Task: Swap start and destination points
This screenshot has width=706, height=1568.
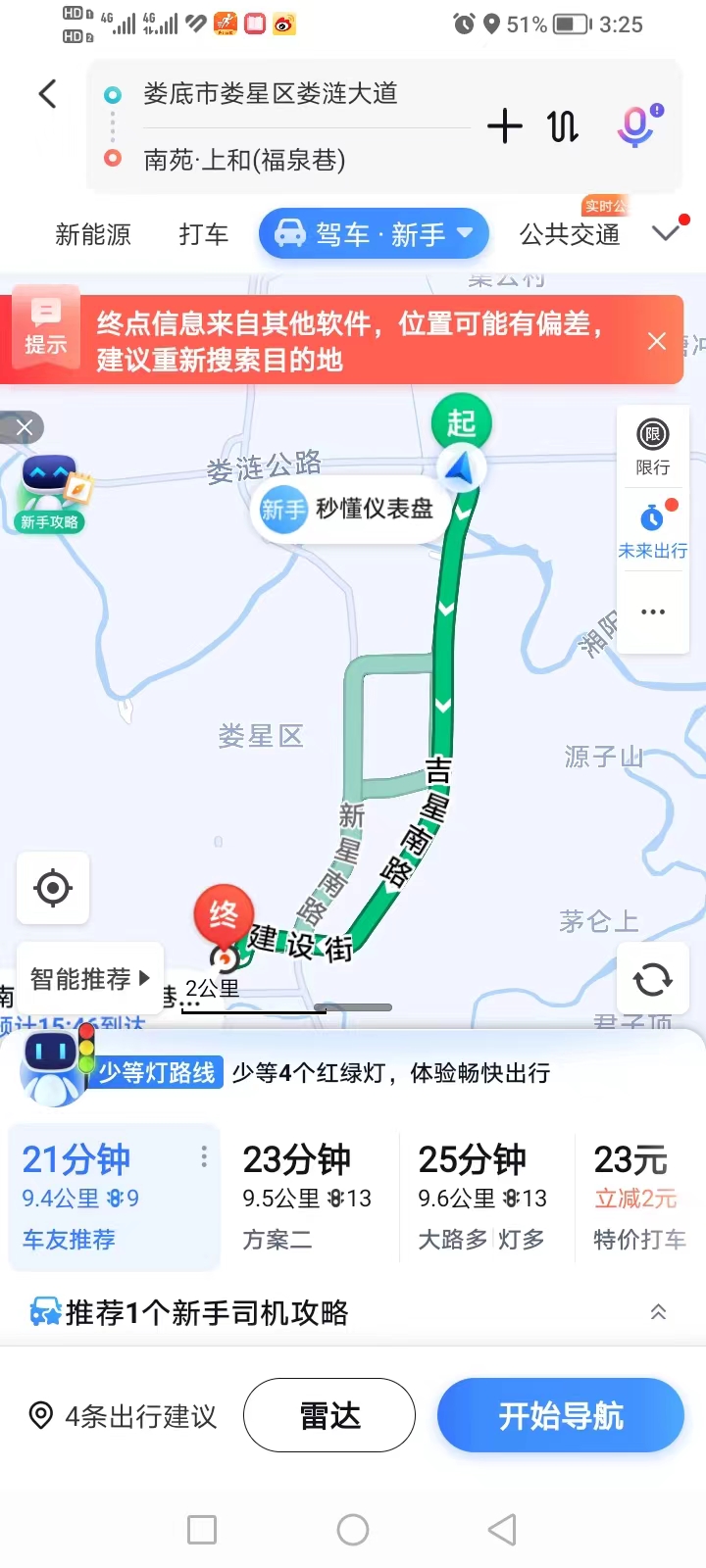Action: point(563,126)
